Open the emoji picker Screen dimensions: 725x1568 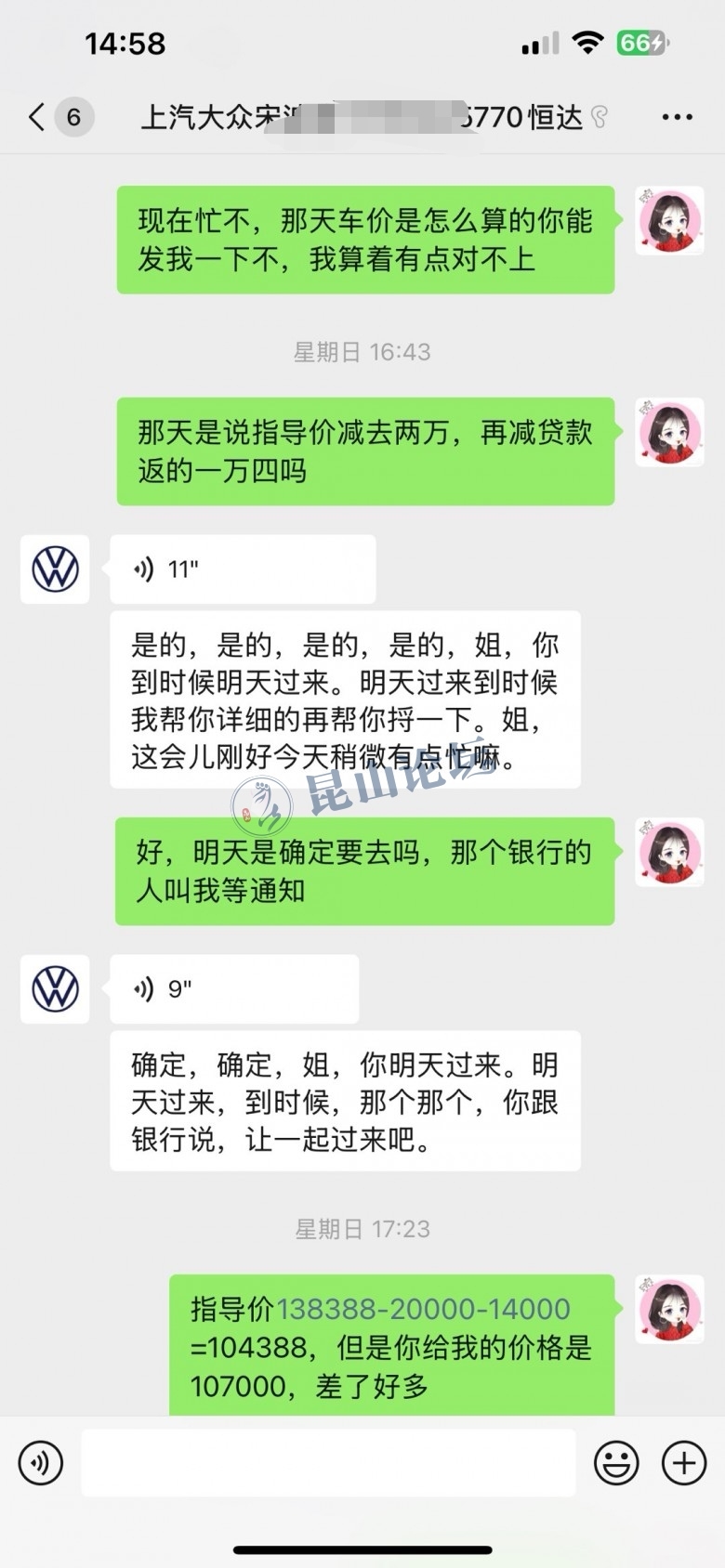pyautogui.click(x=616, y=1463)
